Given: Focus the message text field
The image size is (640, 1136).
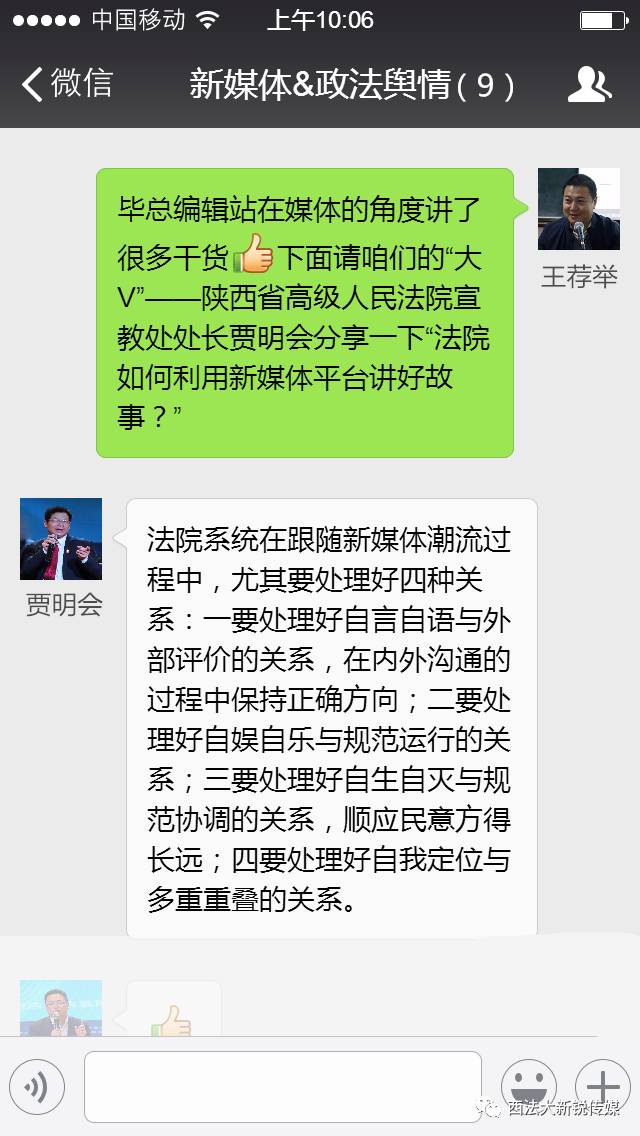Looking at the screenshot, I should (282, 1086).
